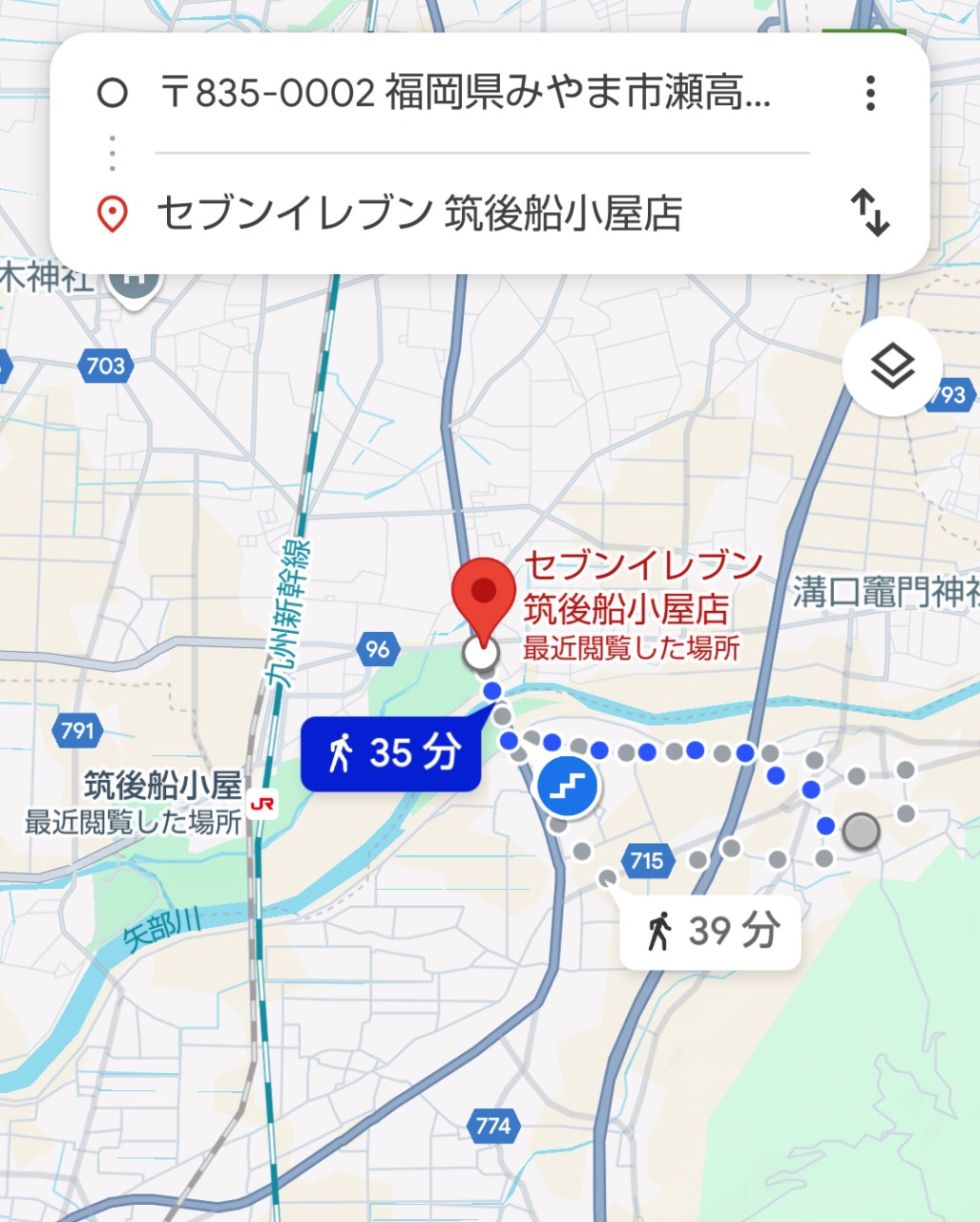Image resolution: width=980 pixels, height=1222 pixels.
Task: Choose the alternative 39 分 walking route
Action: click(x=710, y=931)
